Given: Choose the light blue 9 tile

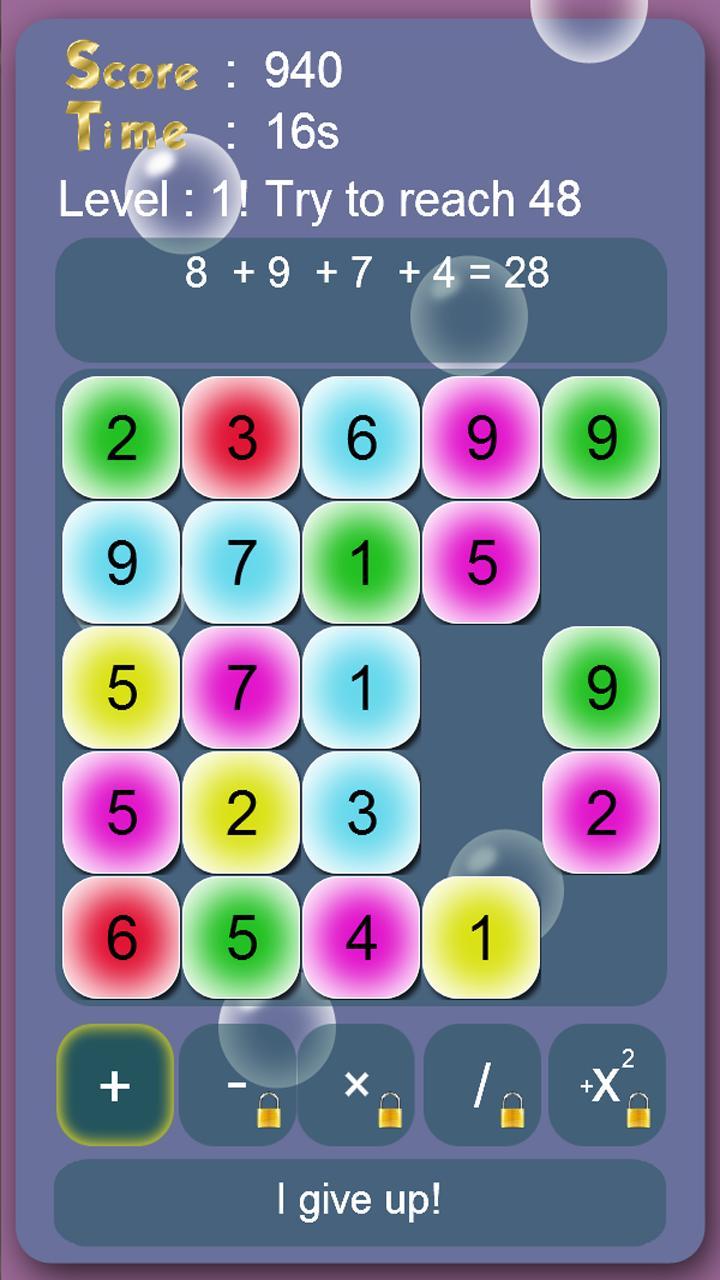Looking at the screenshot, I should pyautogui.click(x=121, y=563).
